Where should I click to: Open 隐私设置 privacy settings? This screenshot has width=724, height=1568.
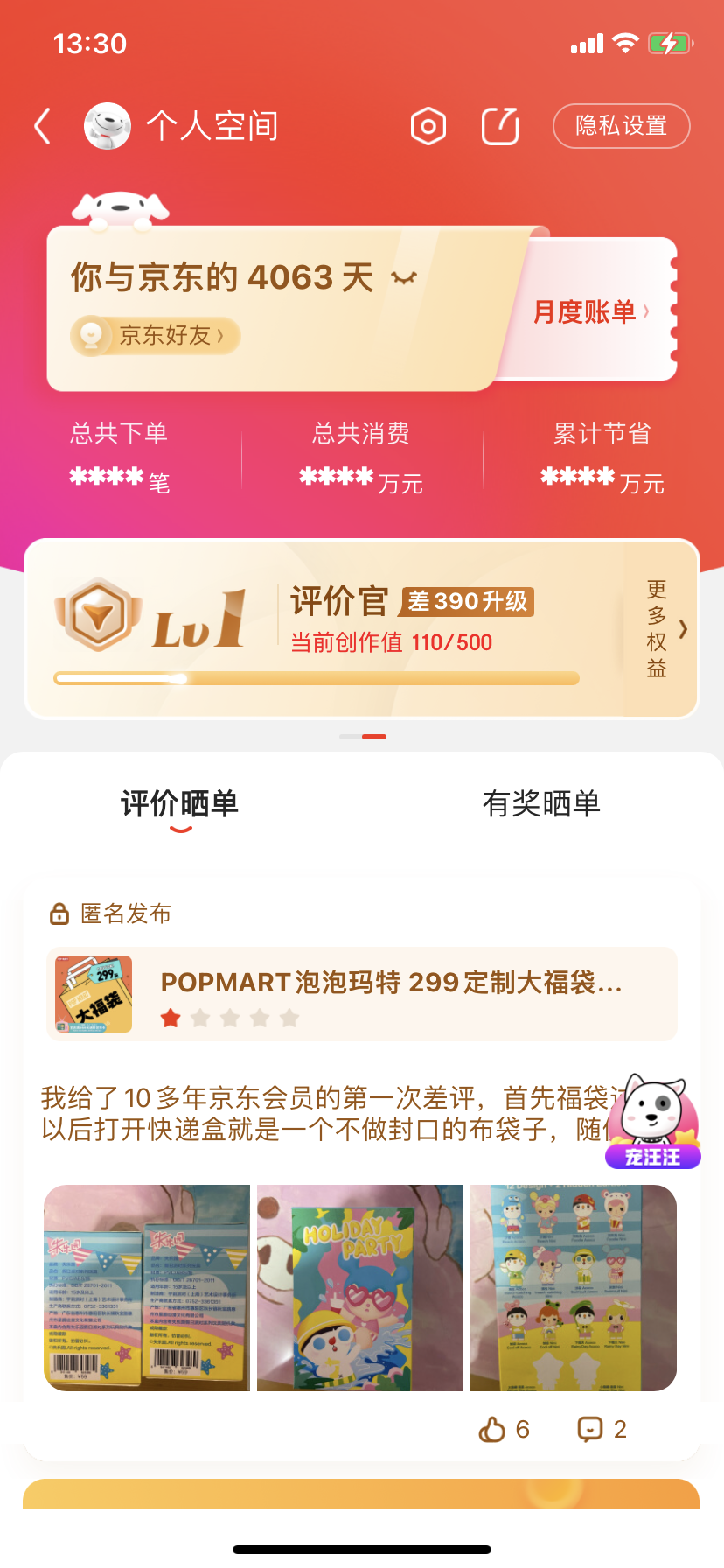(x=621, y=126)
